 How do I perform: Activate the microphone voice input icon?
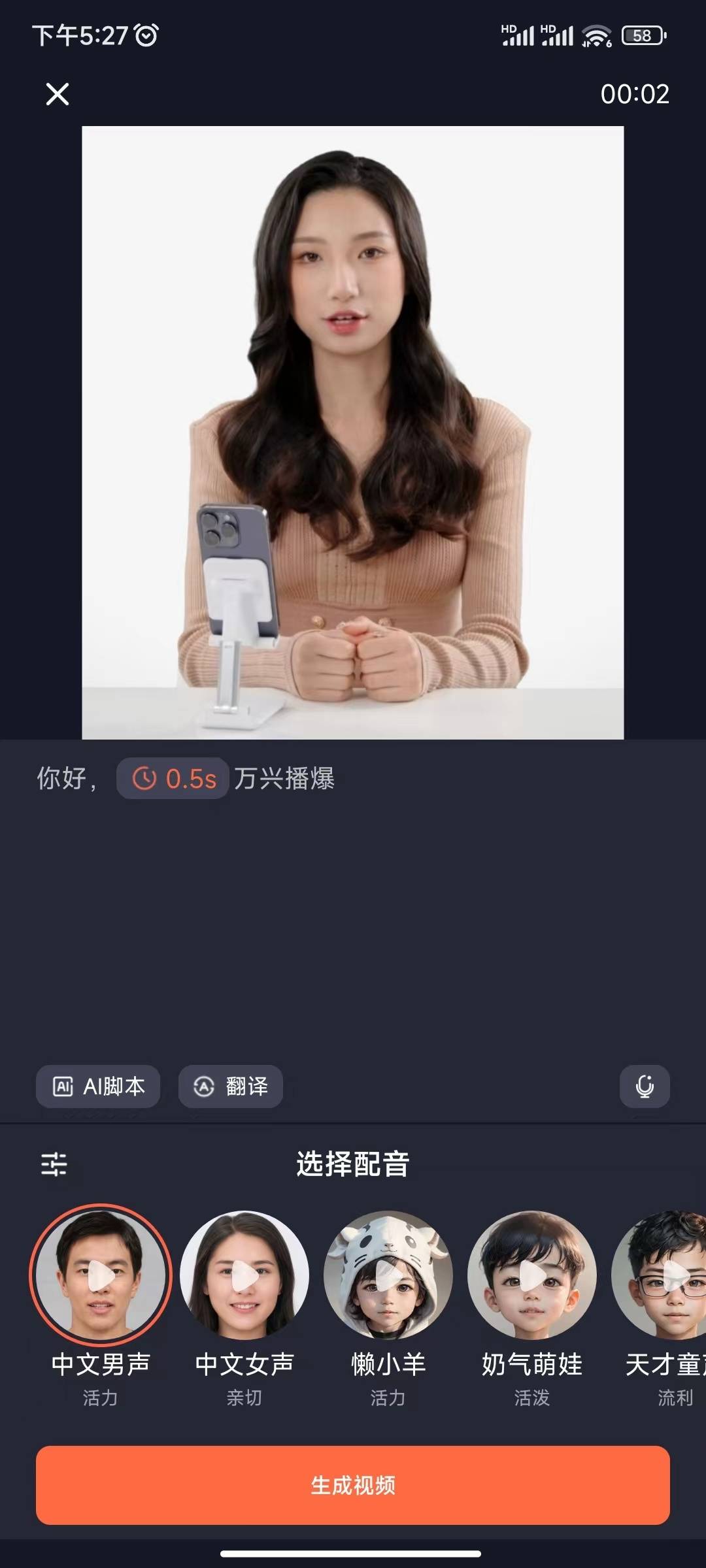644,1086
